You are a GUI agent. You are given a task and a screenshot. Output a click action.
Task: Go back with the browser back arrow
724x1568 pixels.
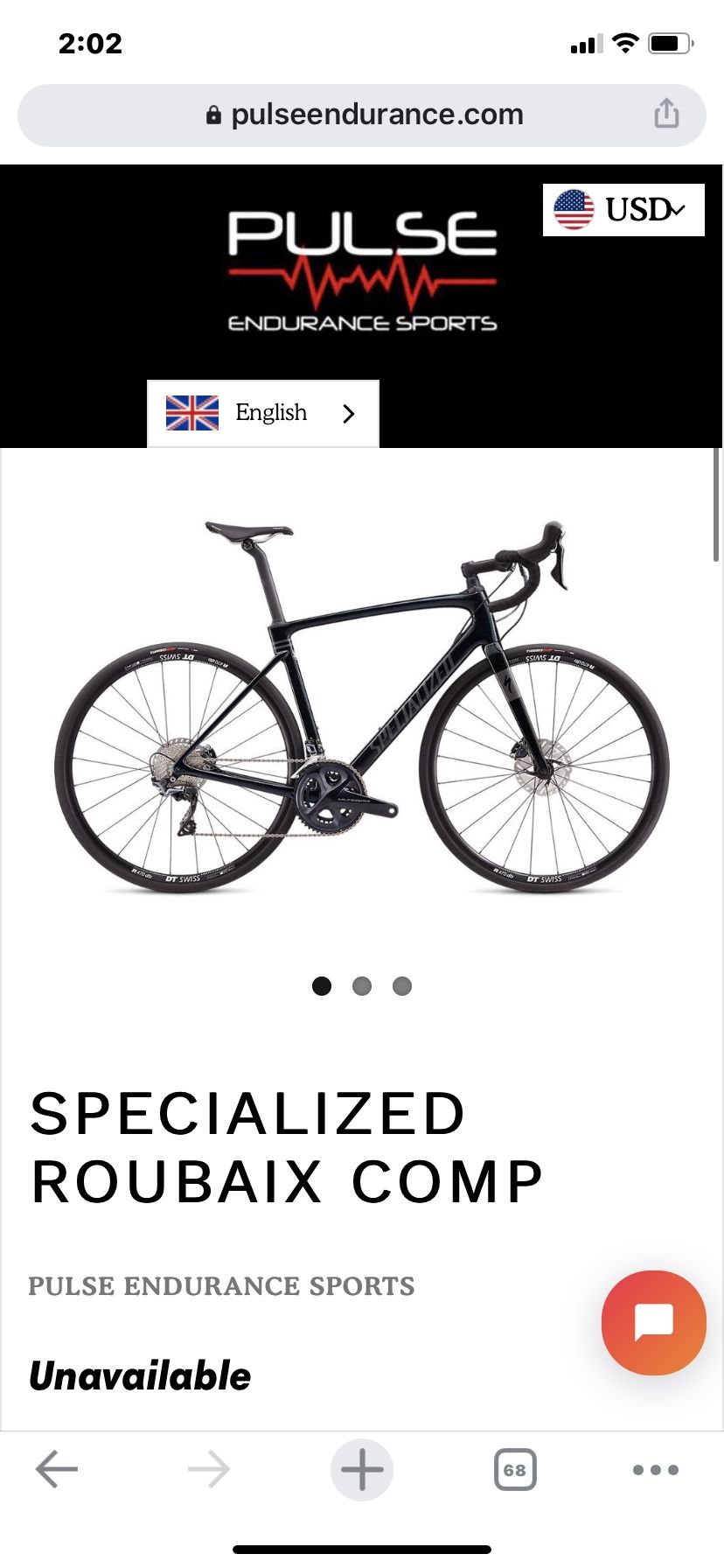(x=57, y=1469)
